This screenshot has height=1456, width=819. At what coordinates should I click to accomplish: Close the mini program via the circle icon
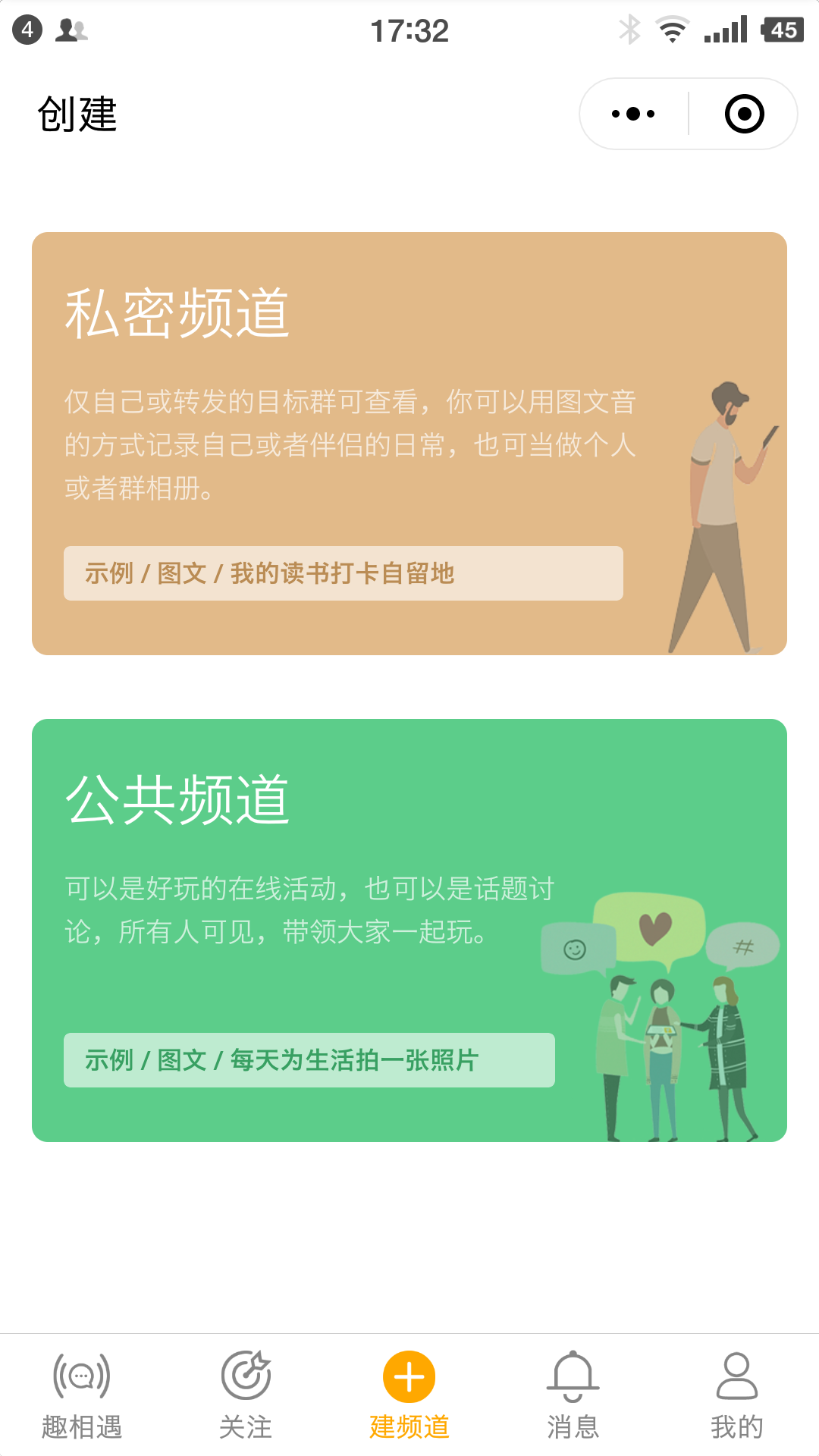point(744,114)
